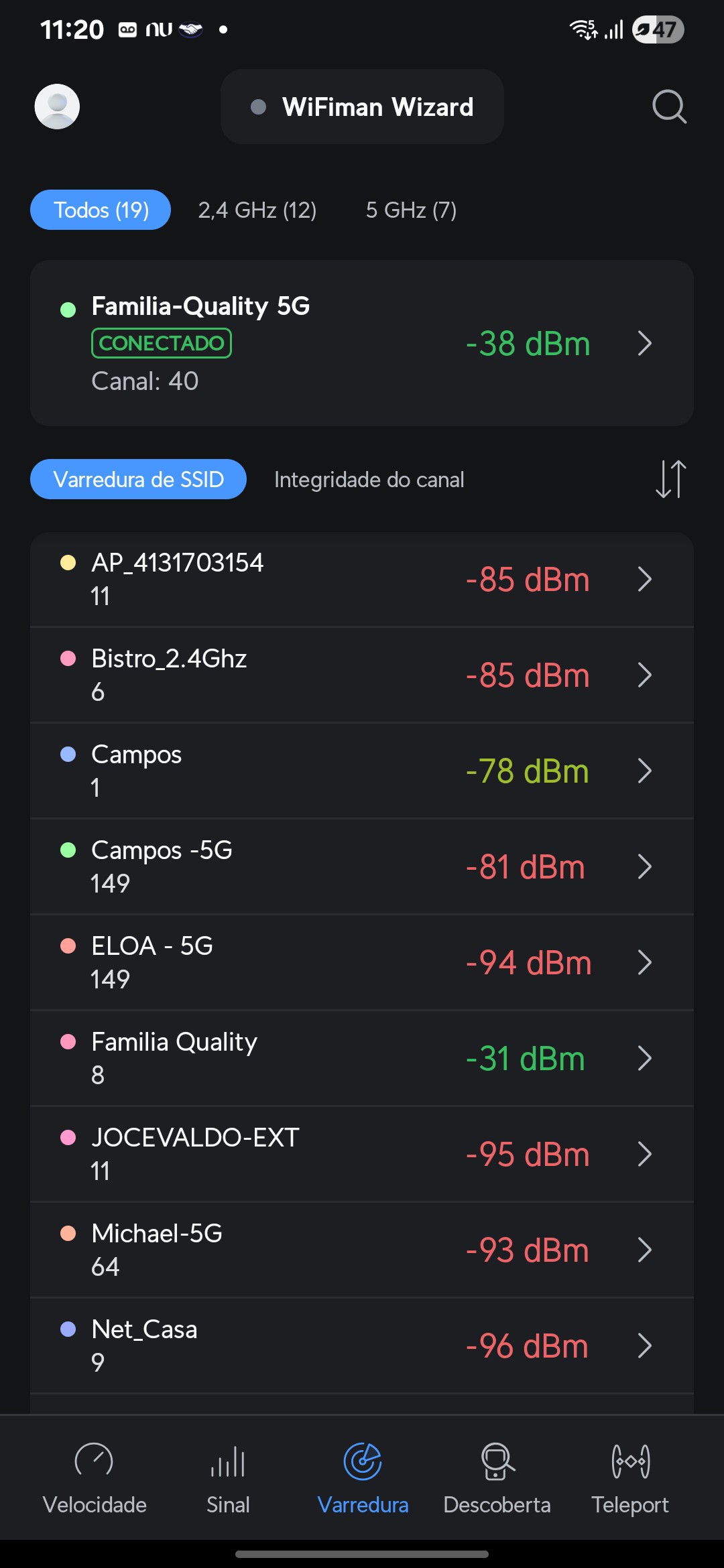Select the Varredura de SSID view
The image size is (724, 1568).
(138, 480)
